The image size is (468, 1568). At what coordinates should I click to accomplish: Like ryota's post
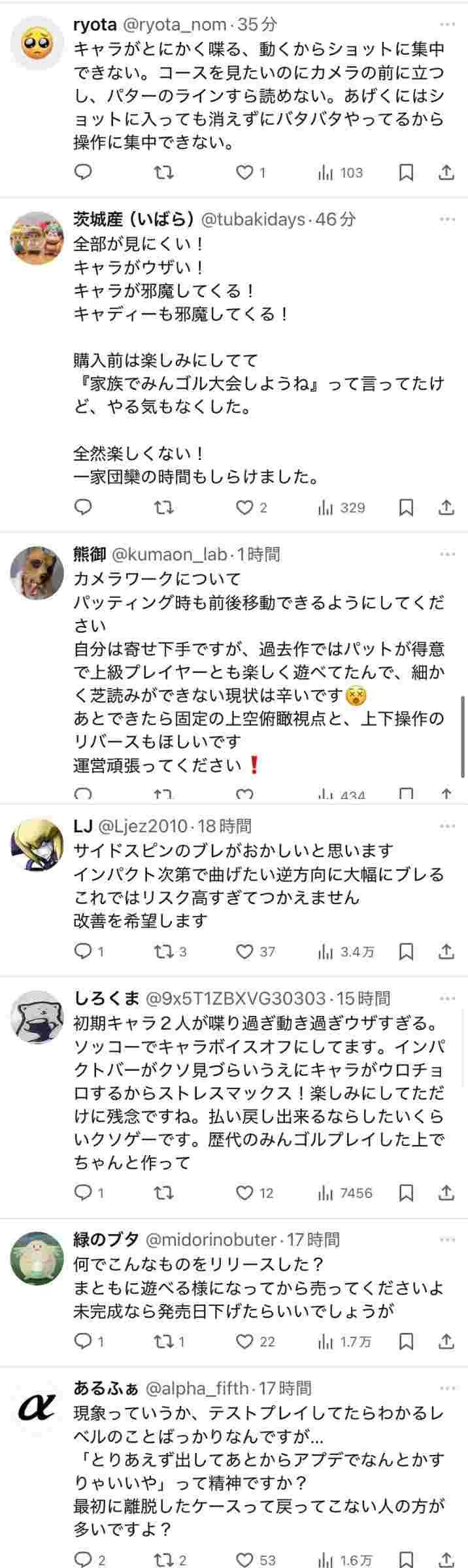244,173
